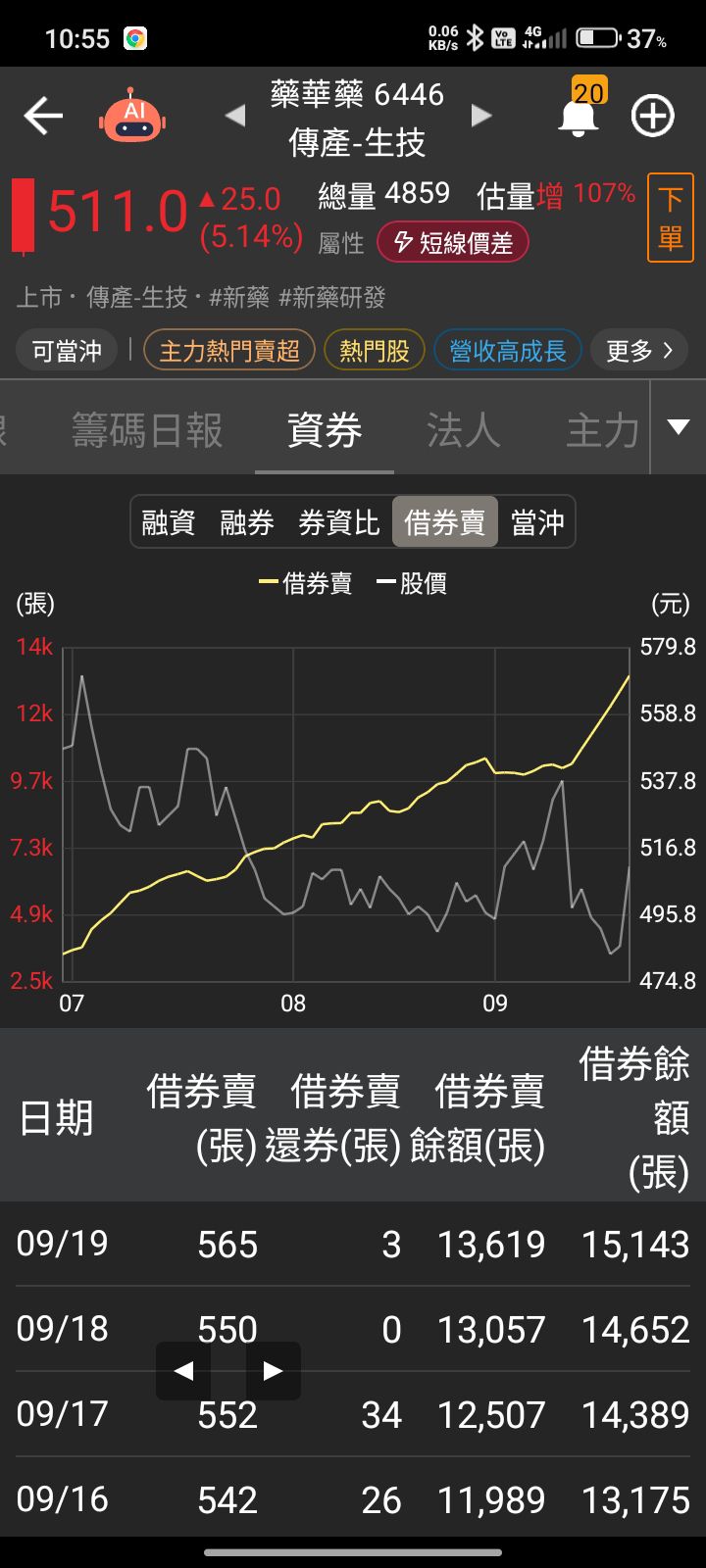Switch to the 法人 tab
Viewport: 706px width, 1568px height.
tap(463, 430)
